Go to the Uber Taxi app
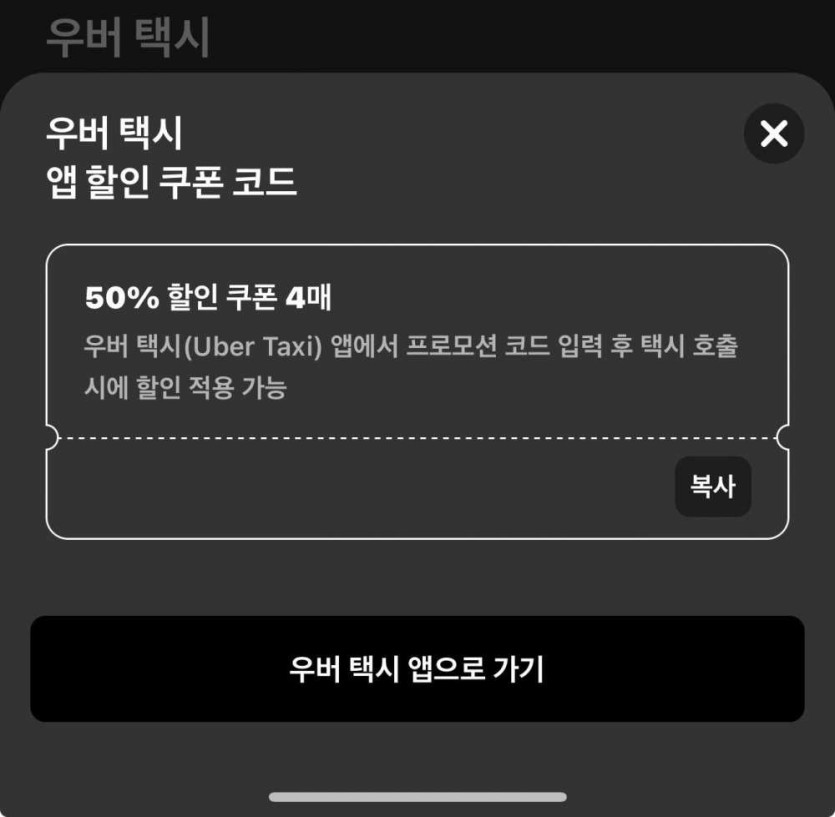The width and height of the screenshot is (835, 817). click(417, 669)
